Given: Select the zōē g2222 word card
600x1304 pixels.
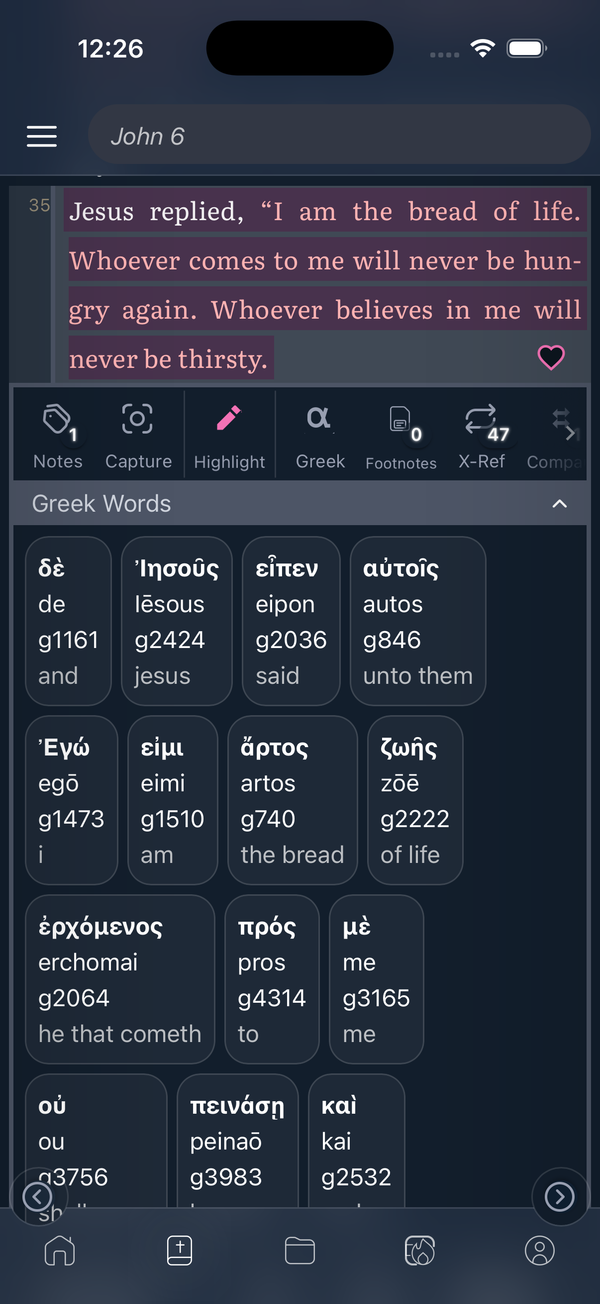Looking at the screenshot, I should coord(414,800).
